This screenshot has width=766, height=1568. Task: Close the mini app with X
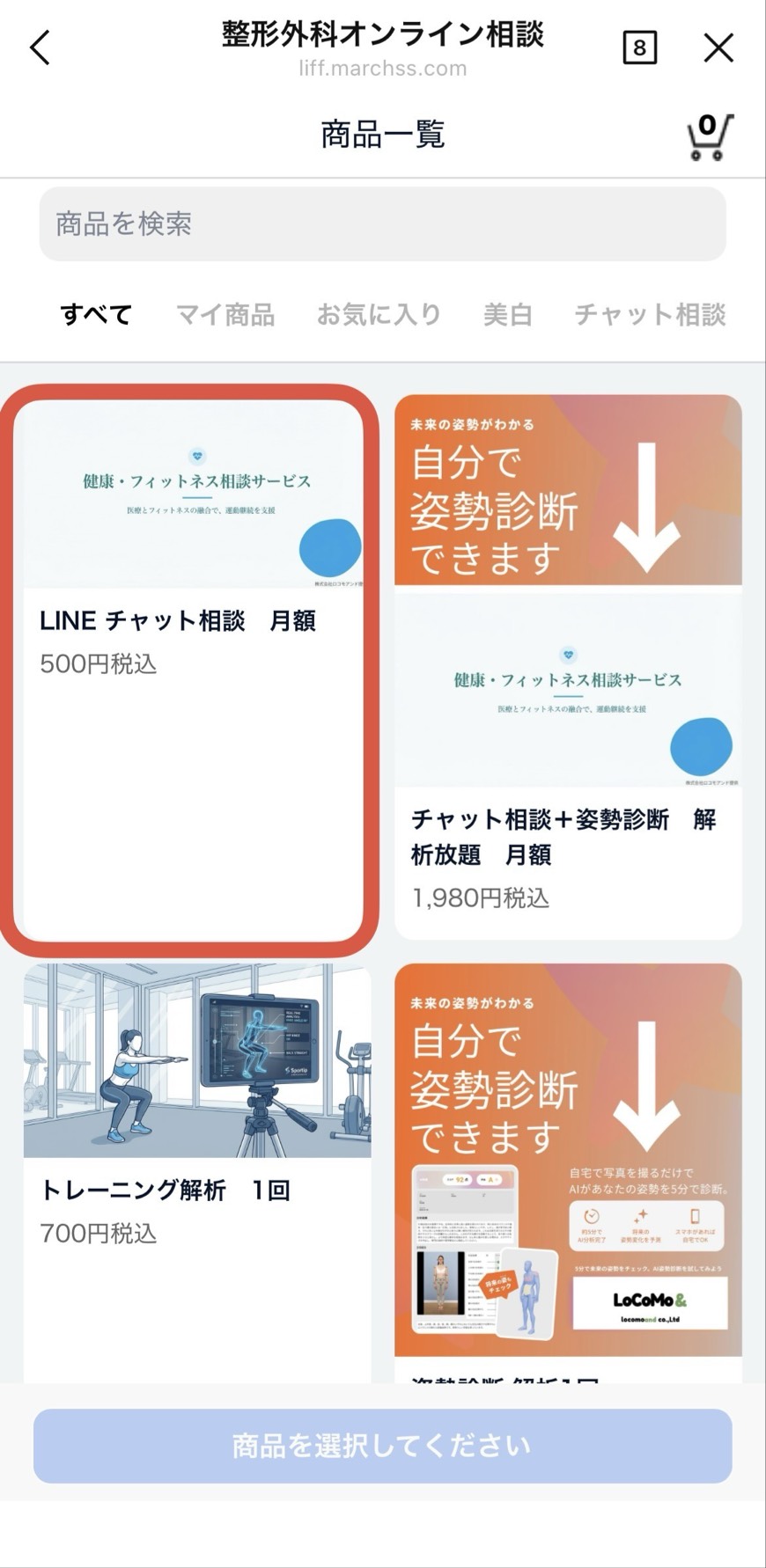[718, 48]
